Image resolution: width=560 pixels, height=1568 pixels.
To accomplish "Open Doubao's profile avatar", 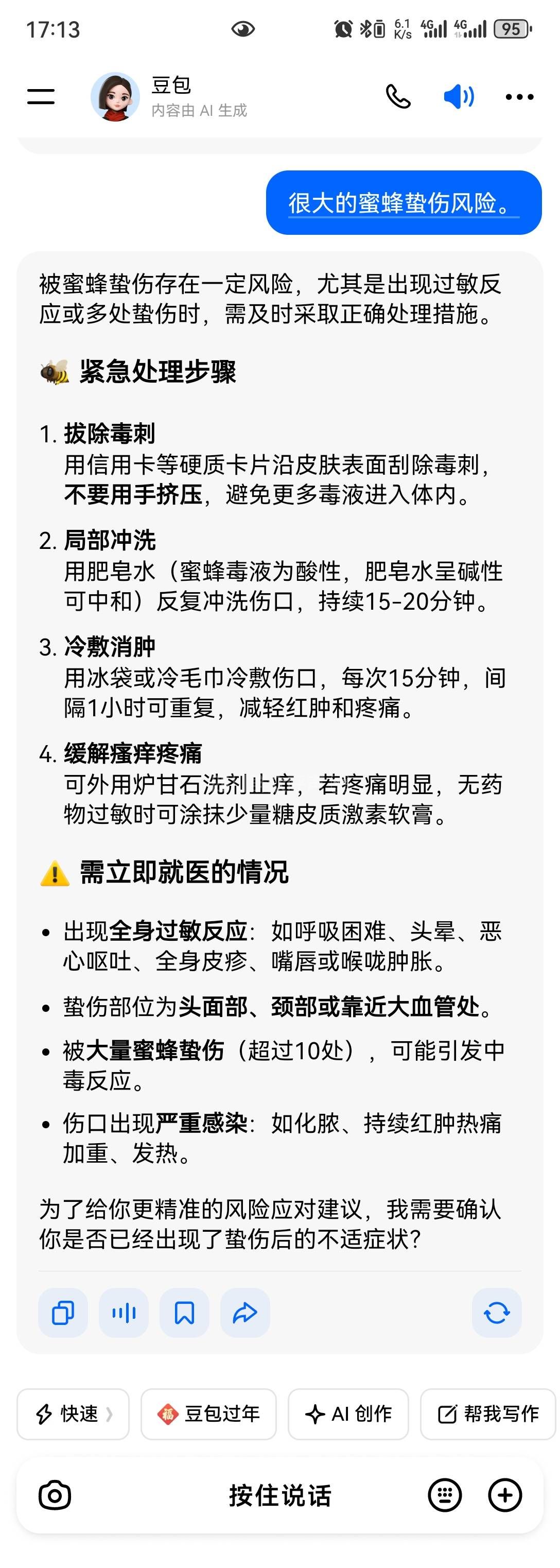I will pos(115,97).
